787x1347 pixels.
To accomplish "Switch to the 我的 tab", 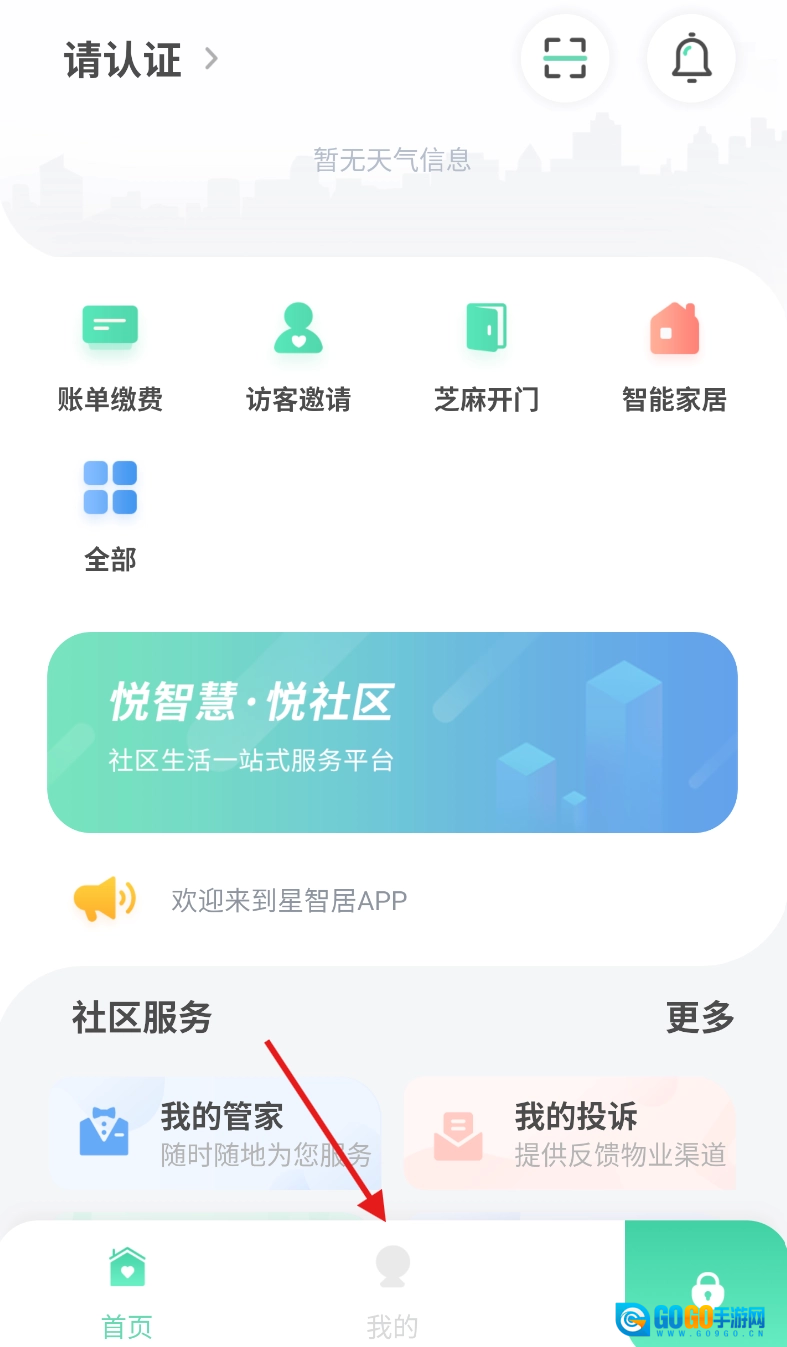I will [392, 1290].
